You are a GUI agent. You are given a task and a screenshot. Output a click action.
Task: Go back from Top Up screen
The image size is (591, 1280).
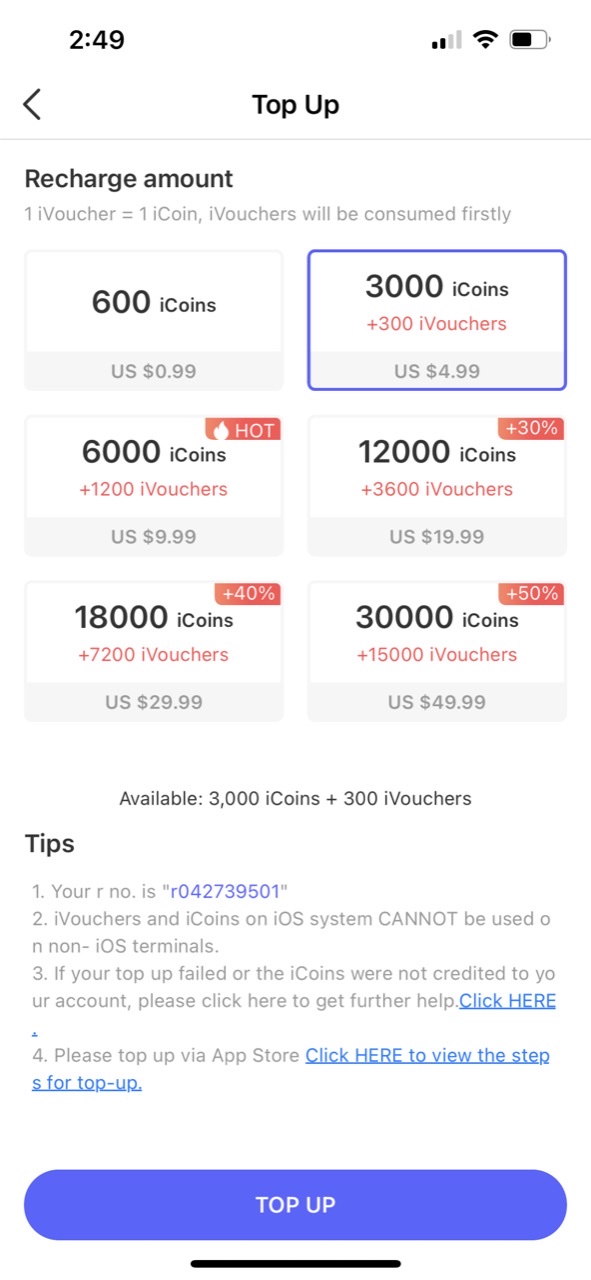(32, 104)
